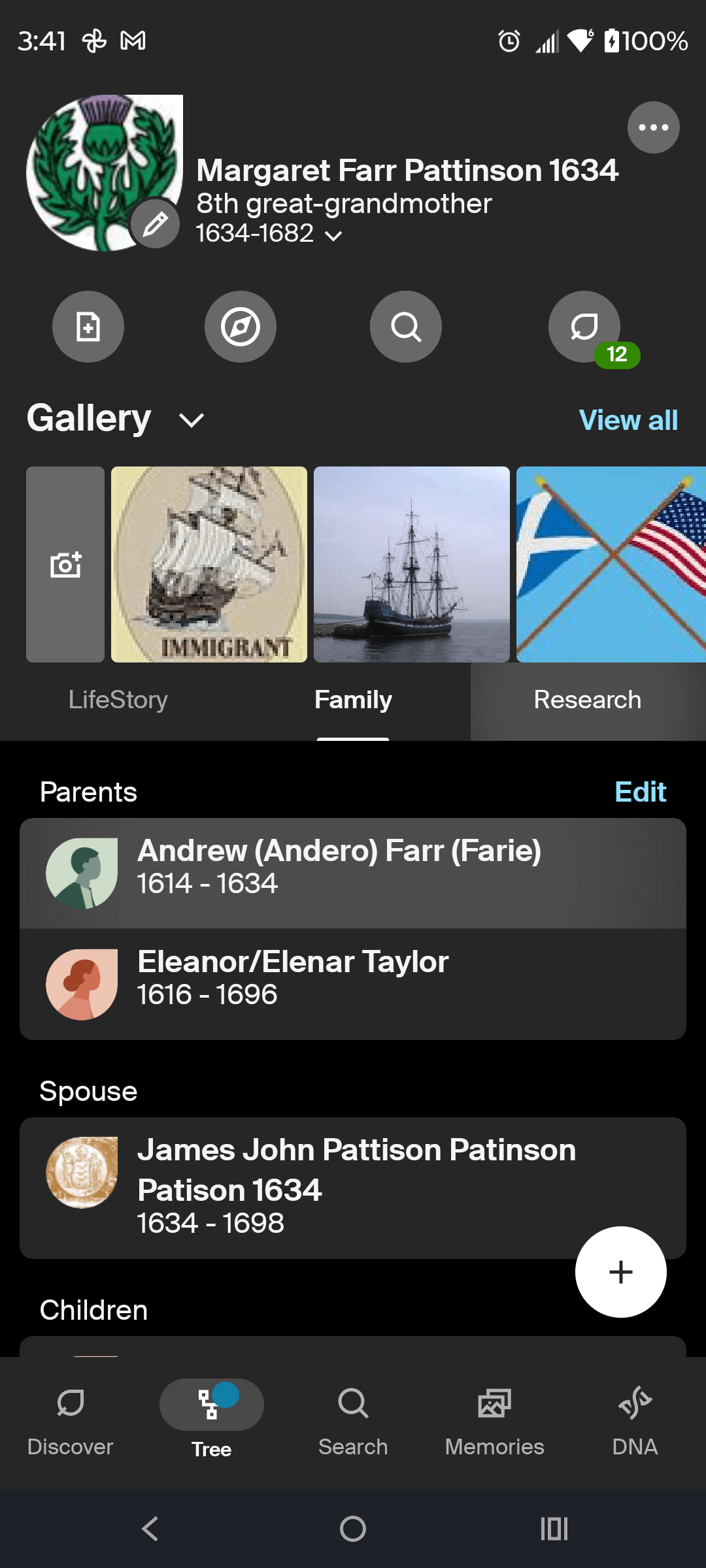Open the three-dot overflow menu

point(653,127)
